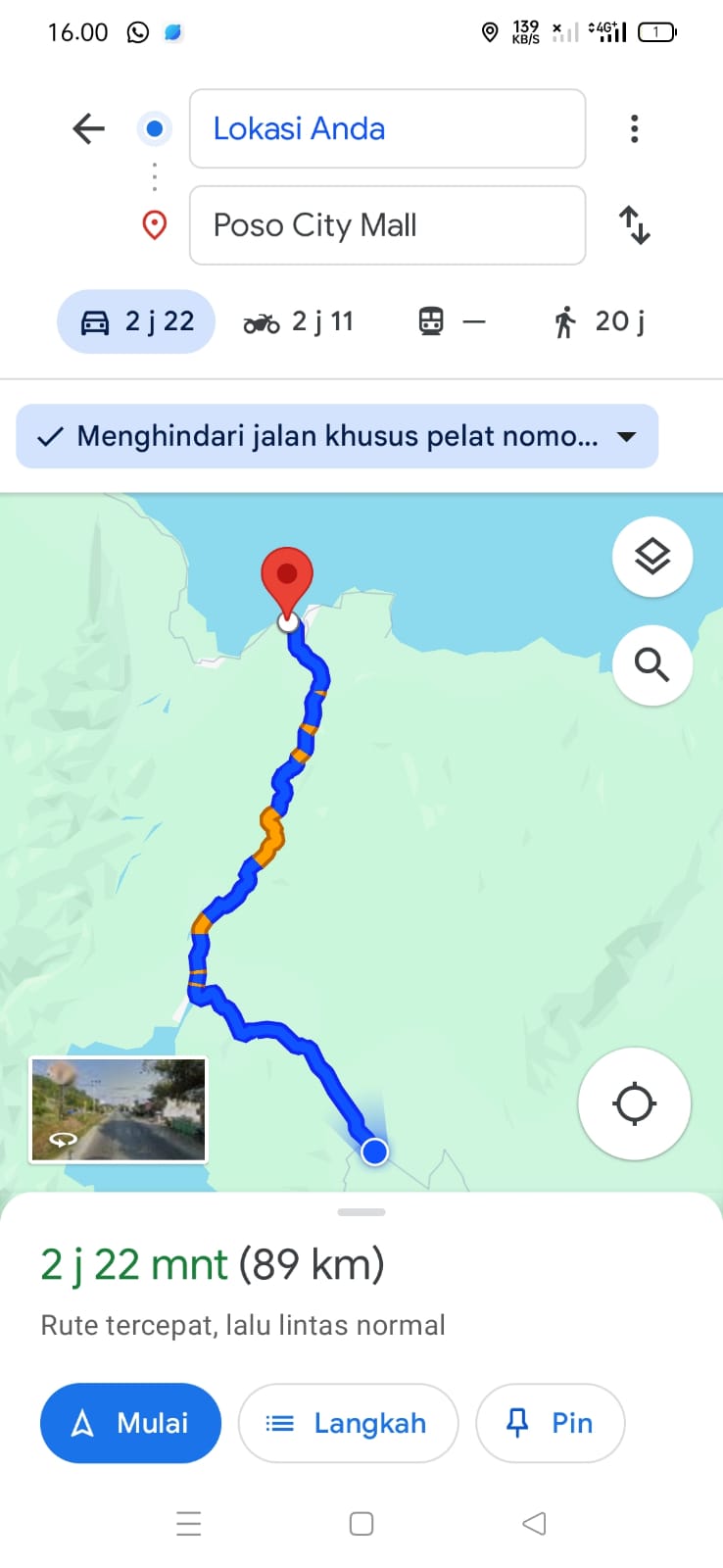Viewport: 723px width, 1568px height.
Task: Swap the start and destination points
Action: tap(635, 224)
